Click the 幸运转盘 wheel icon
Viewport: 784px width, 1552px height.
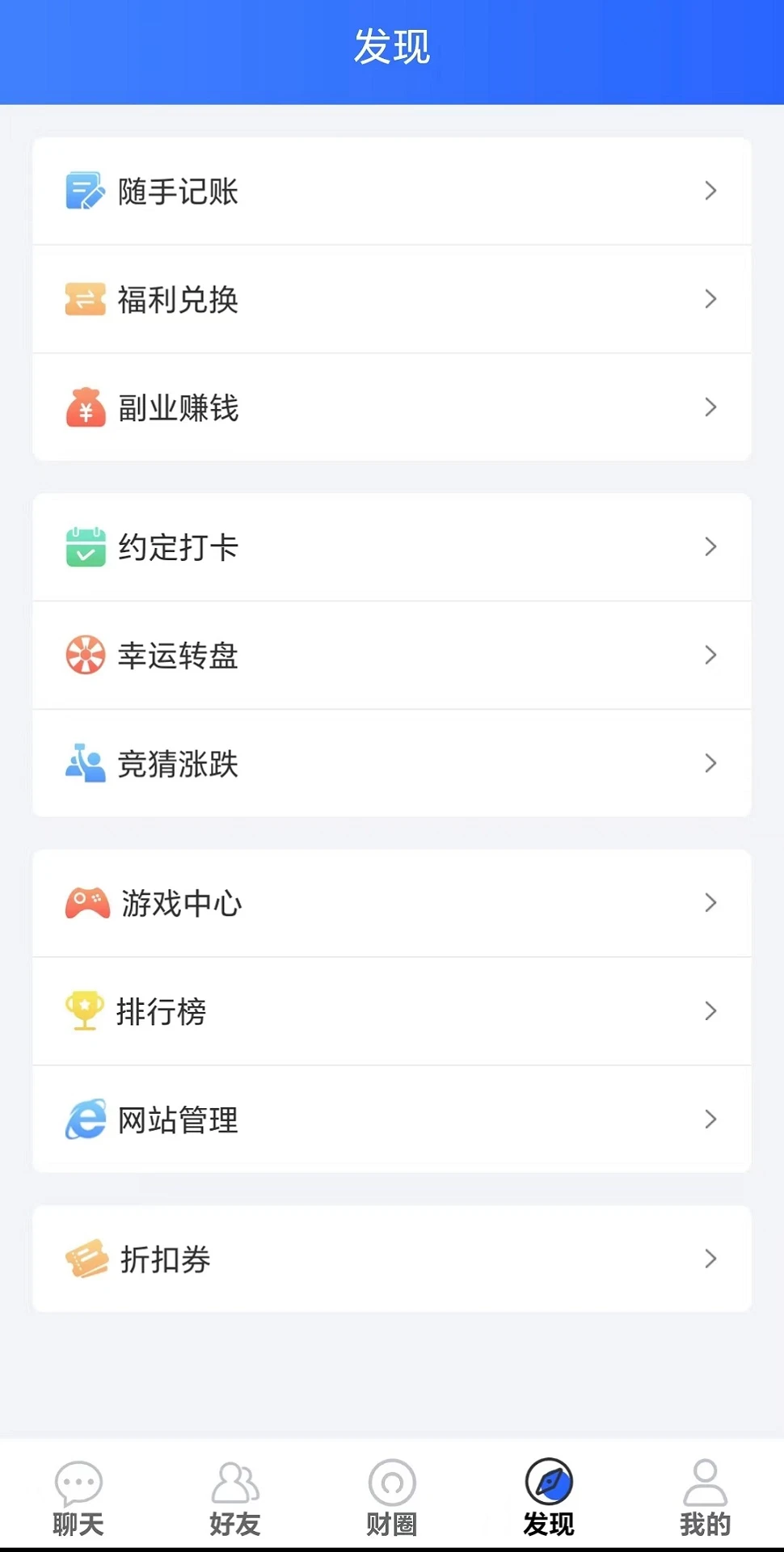click(85, 656)
